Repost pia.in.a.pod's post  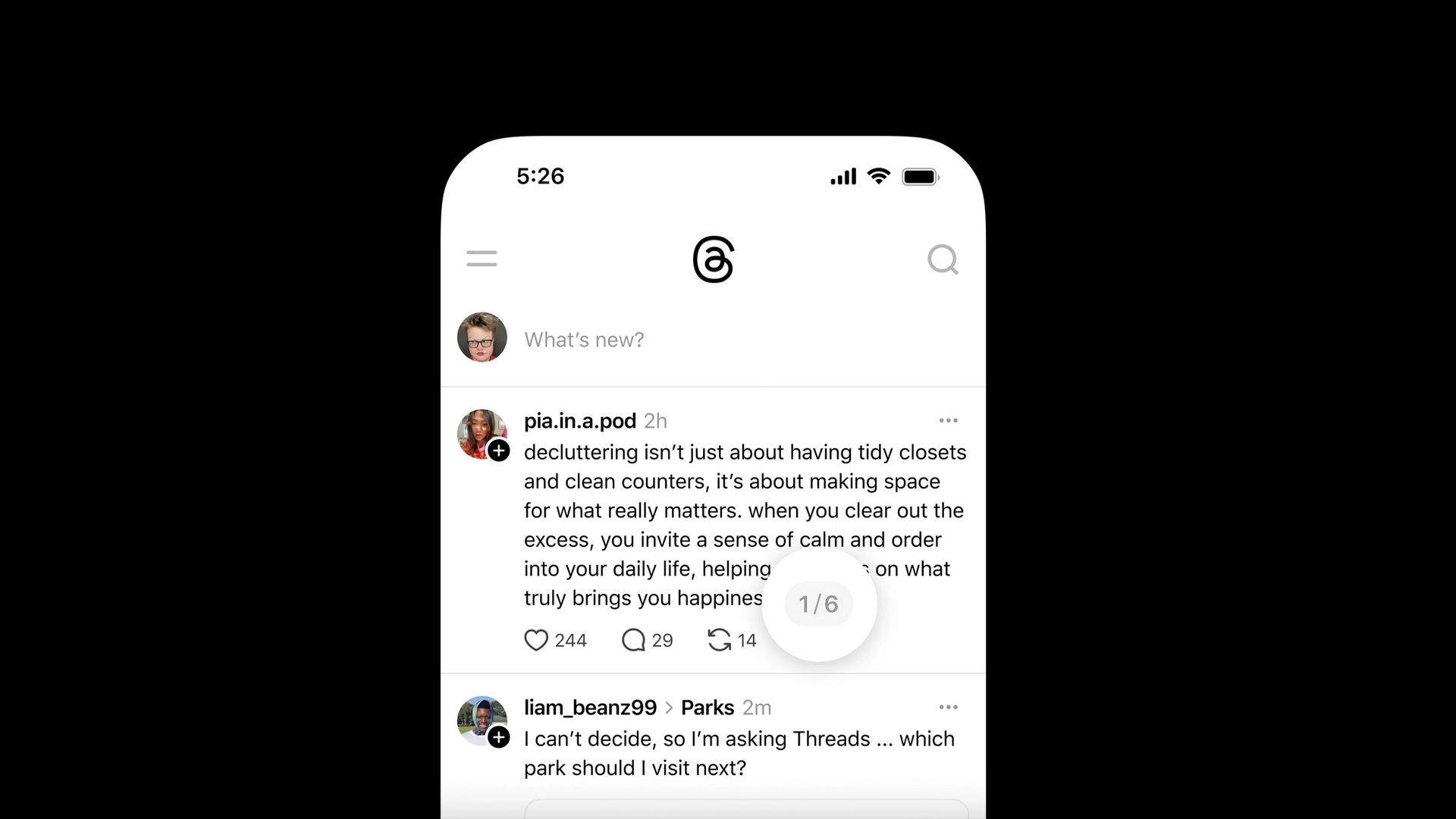pos(719,641)
